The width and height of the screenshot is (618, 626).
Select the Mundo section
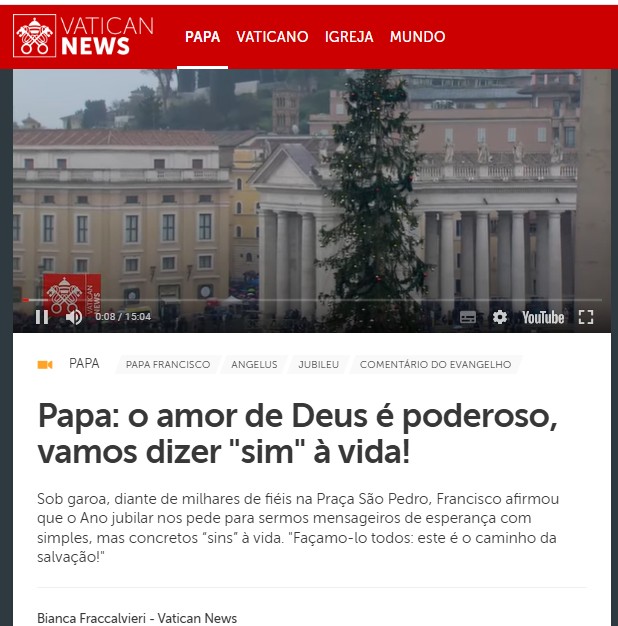417,37
